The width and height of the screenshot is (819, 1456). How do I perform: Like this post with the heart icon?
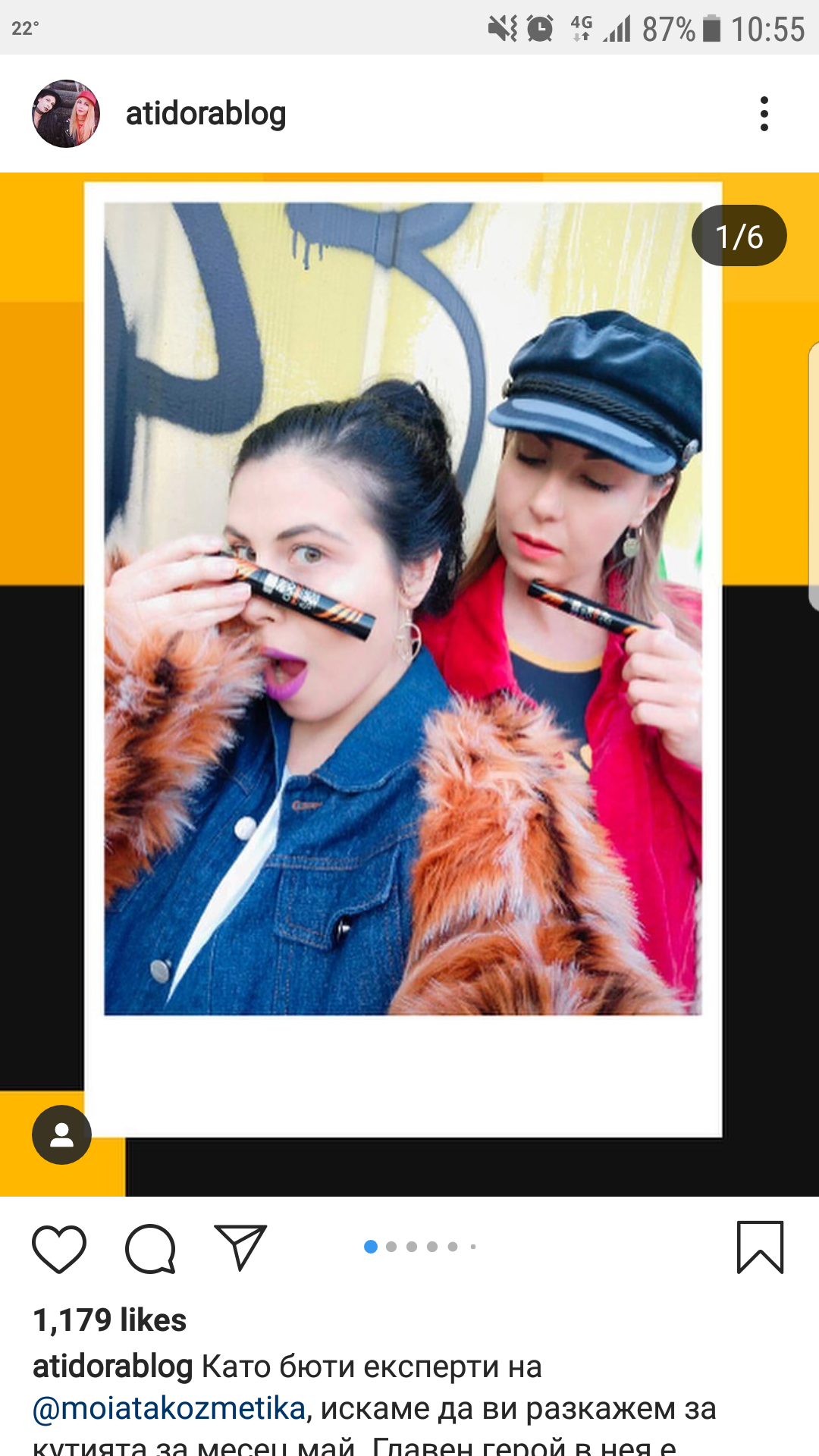(59, 1247)
